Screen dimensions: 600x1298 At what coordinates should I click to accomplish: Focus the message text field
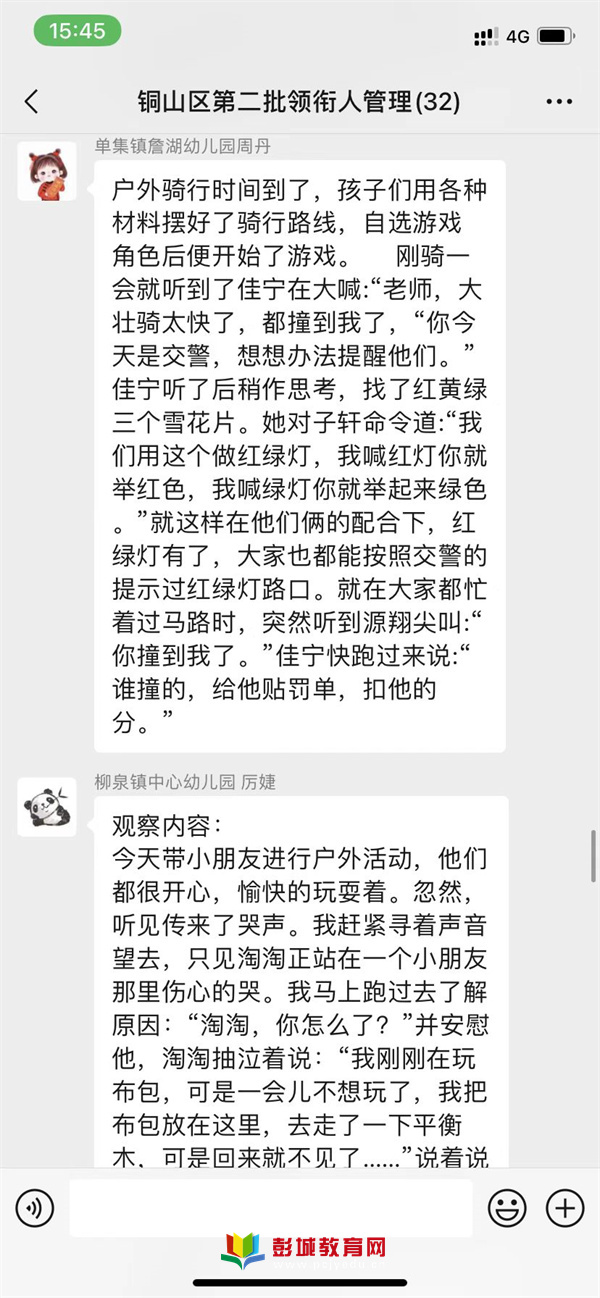(x=270, y=1209)
